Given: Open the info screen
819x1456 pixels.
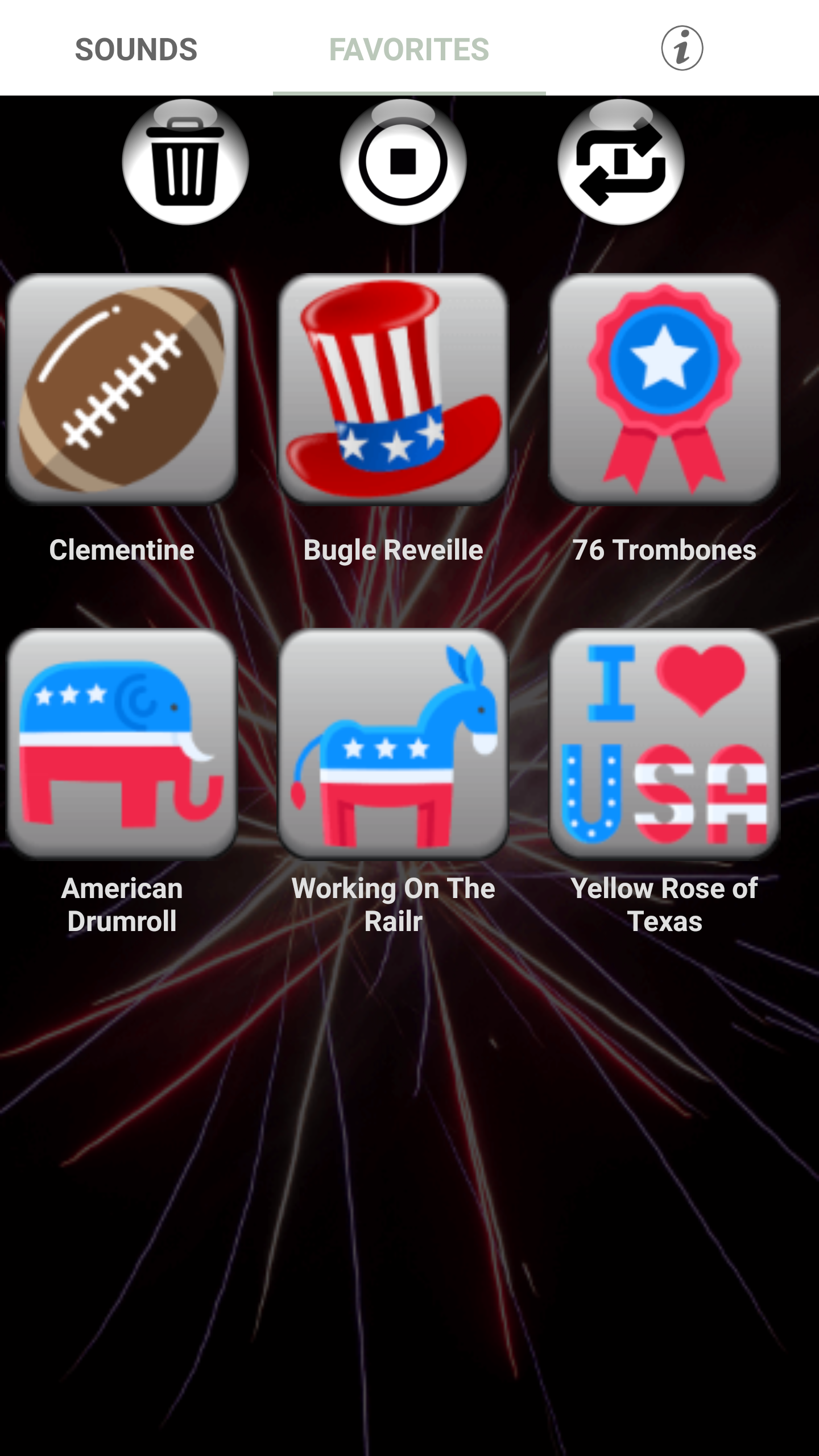Looking at the screenshot, I should (681, 48).
